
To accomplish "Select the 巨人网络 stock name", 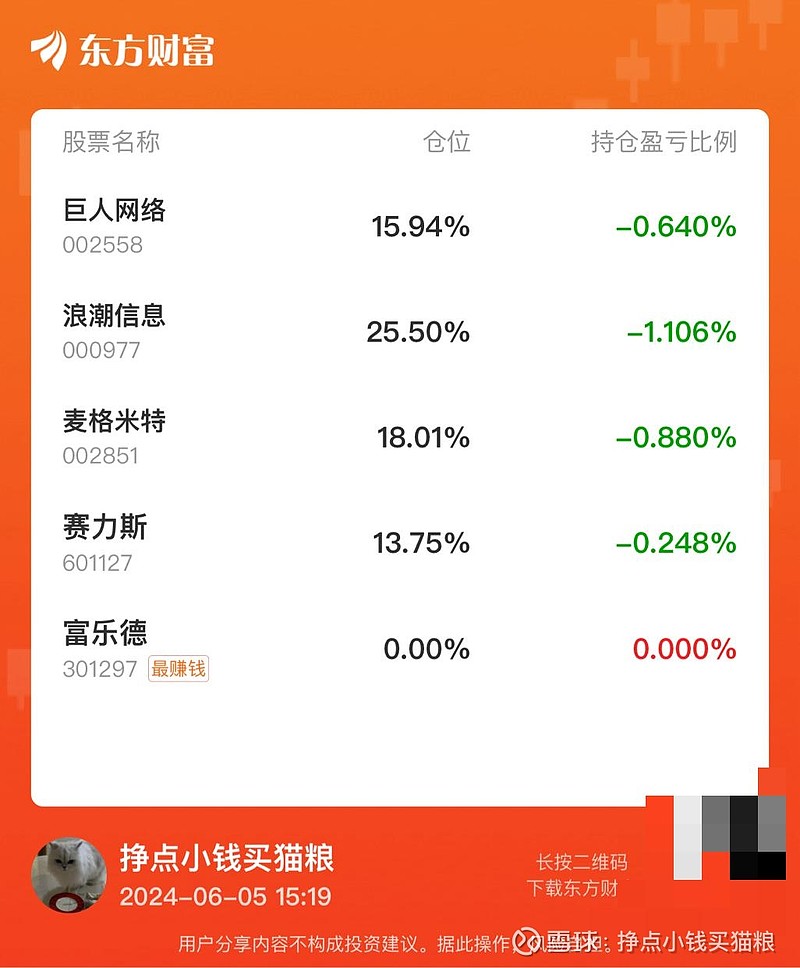I will coord(115,211).
